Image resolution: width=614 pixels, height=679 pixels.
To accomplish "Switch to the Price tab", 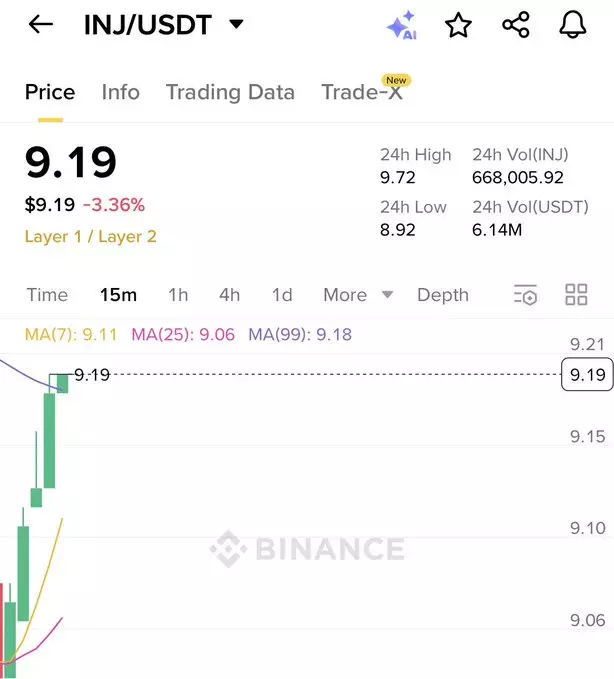I will (50, 93).
